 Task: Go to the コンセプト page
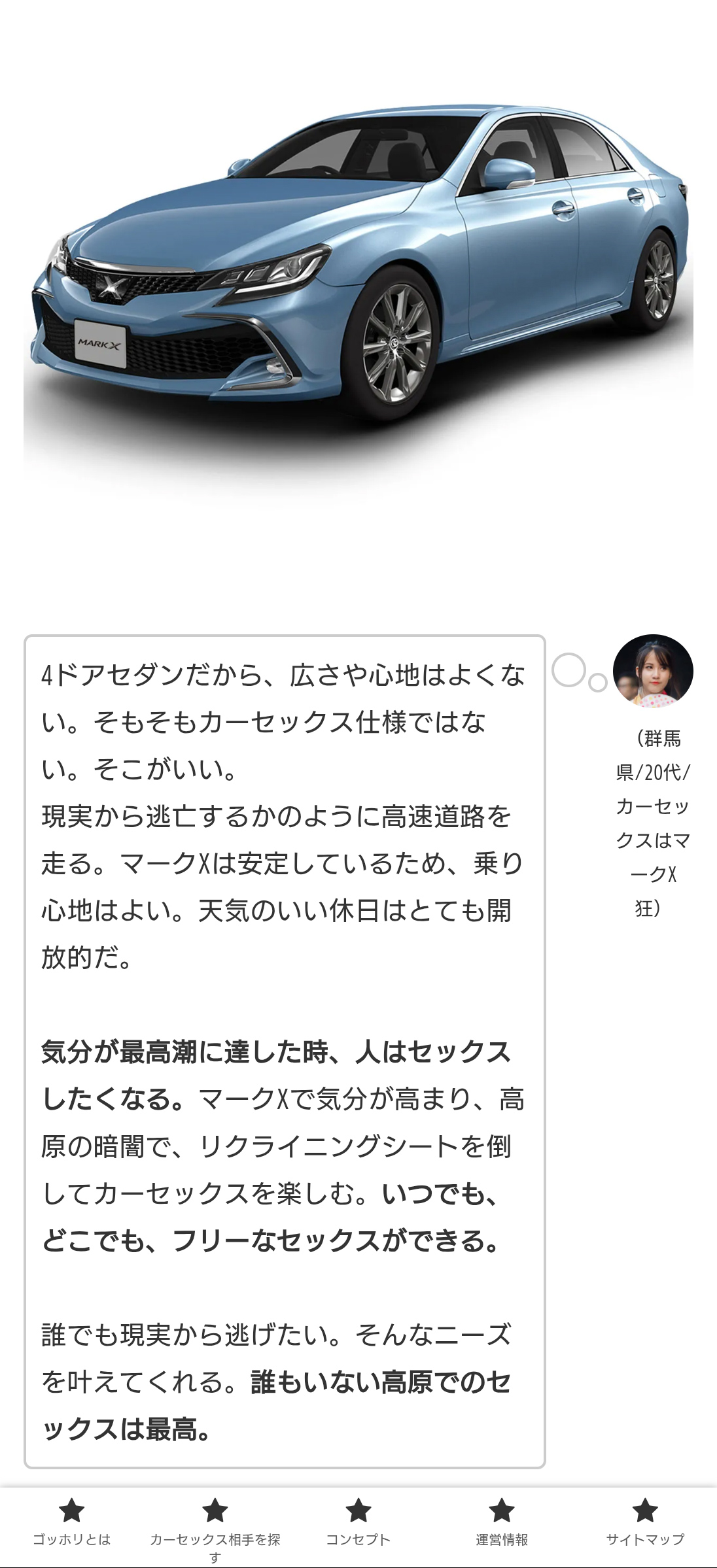(358, 1527)
